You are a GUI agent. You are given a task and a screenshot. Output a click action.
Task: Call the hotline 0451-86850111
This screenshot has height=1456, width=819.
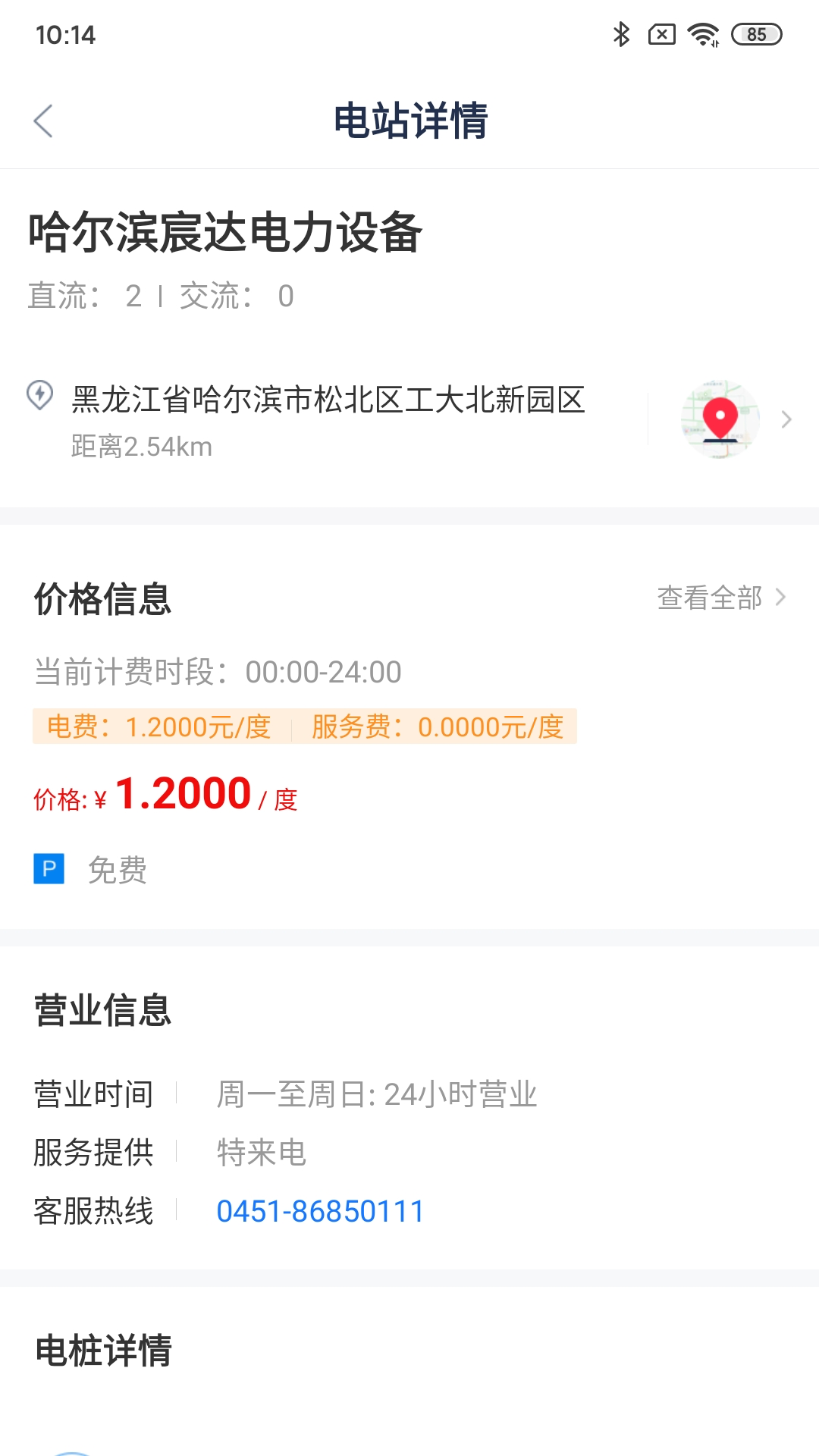[320, 1211]
